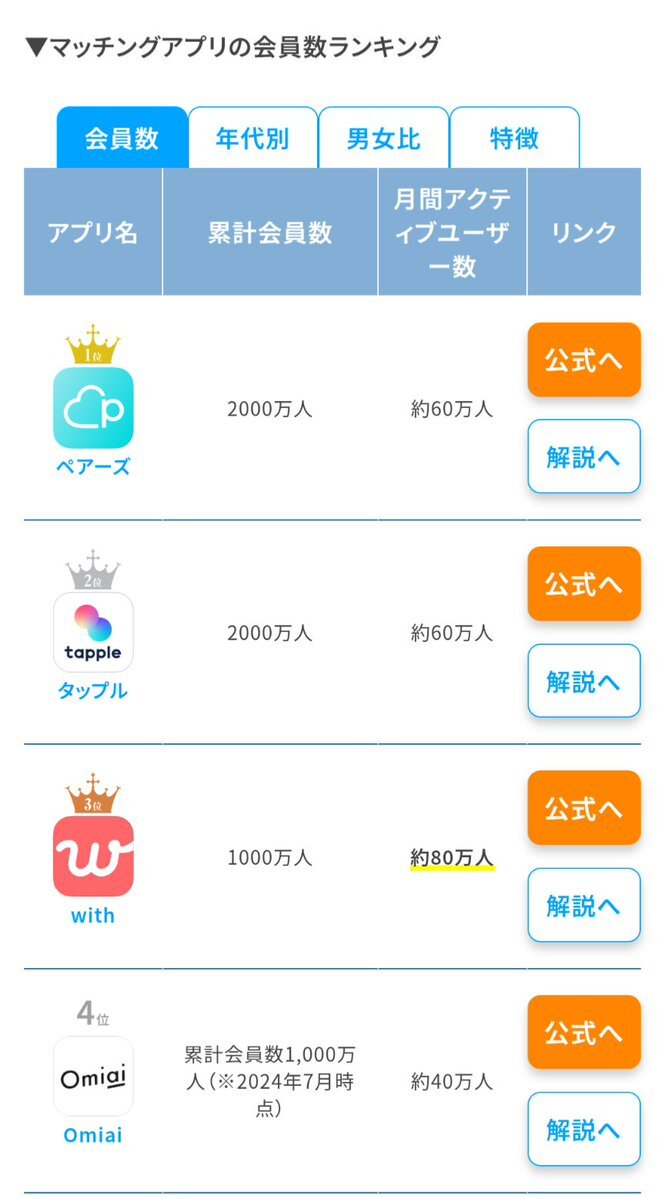Open the 特徴 tab
The height and width of the screenshot is (1199, 665).
[x=514, y=138]
